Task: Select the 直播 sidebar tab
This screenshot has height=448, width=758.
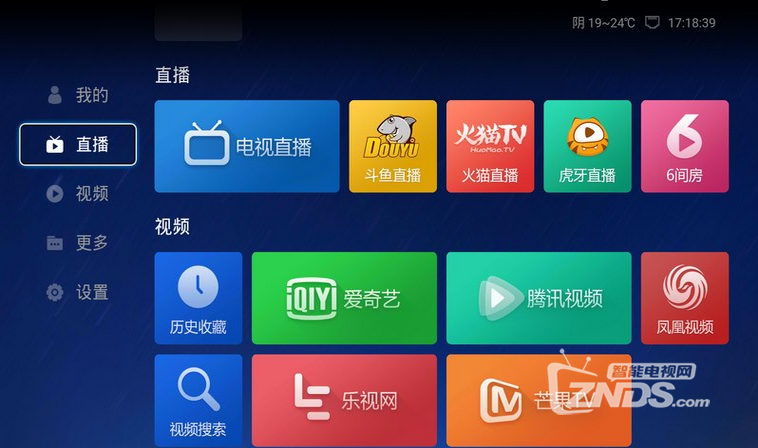Action: click(78, 145)
